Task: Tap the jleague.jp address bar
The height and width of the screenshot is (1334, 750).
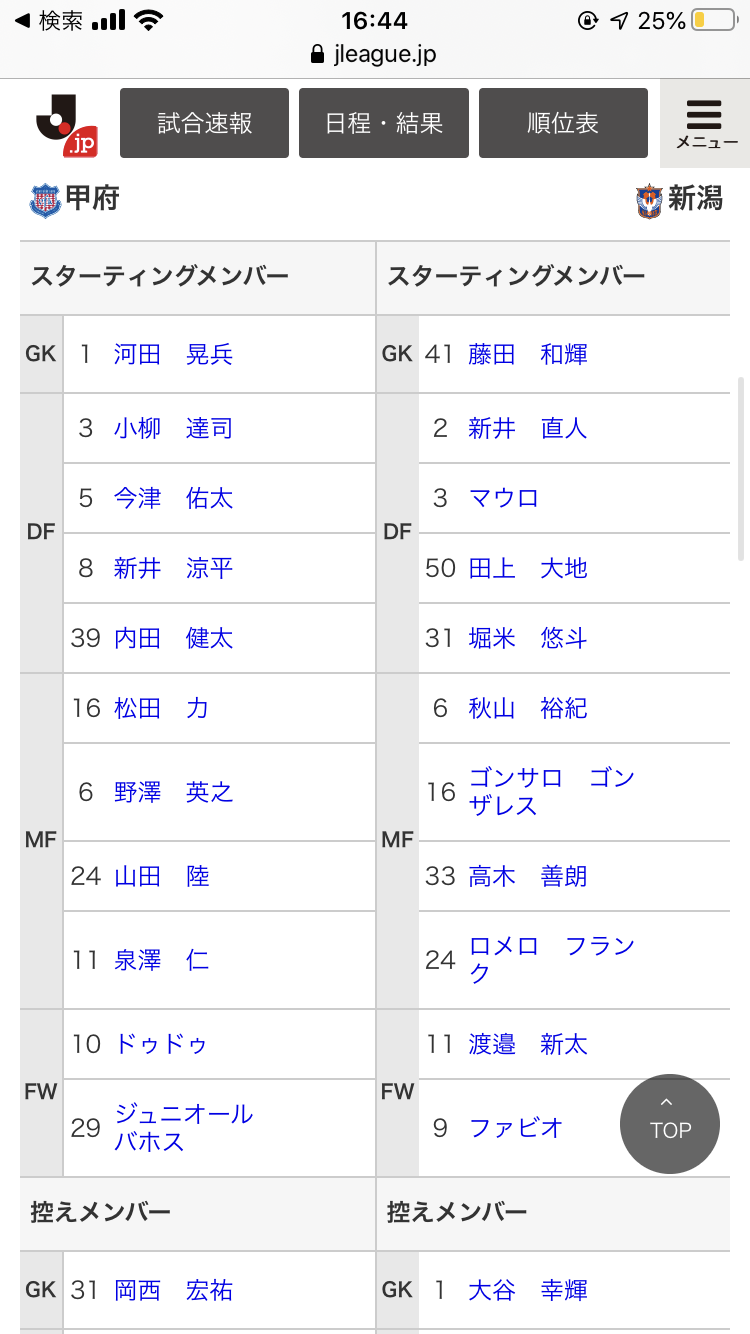Action: (x=374, y=54)
